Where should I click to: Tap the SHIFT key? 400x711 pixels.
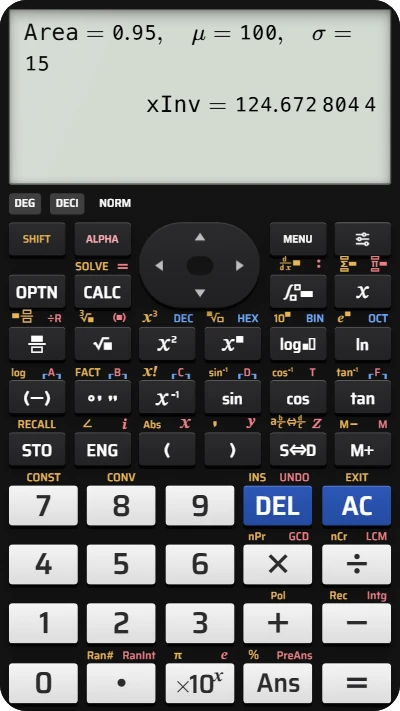point(37,239)
